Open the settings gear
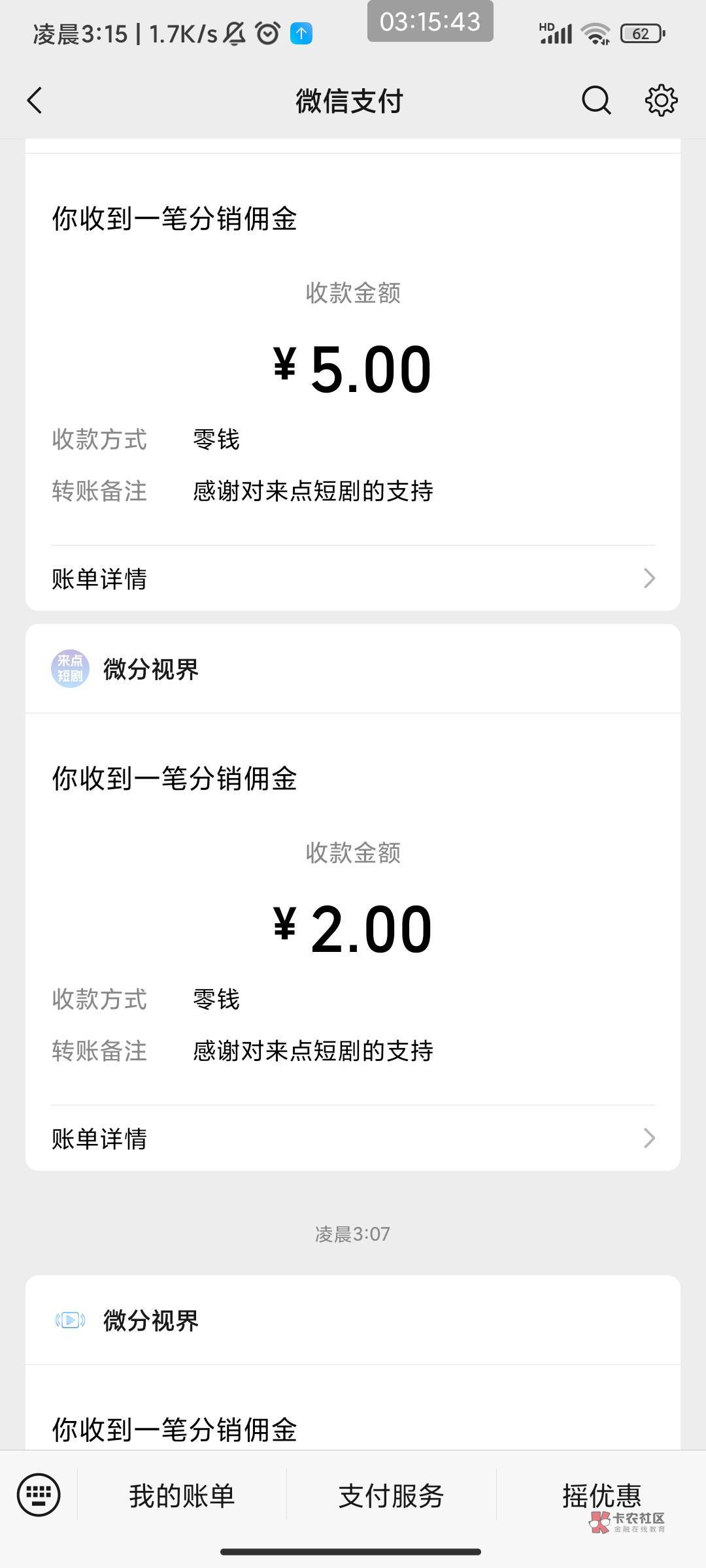This screenshot has height=1568, width=706. (x=661, y=101)
